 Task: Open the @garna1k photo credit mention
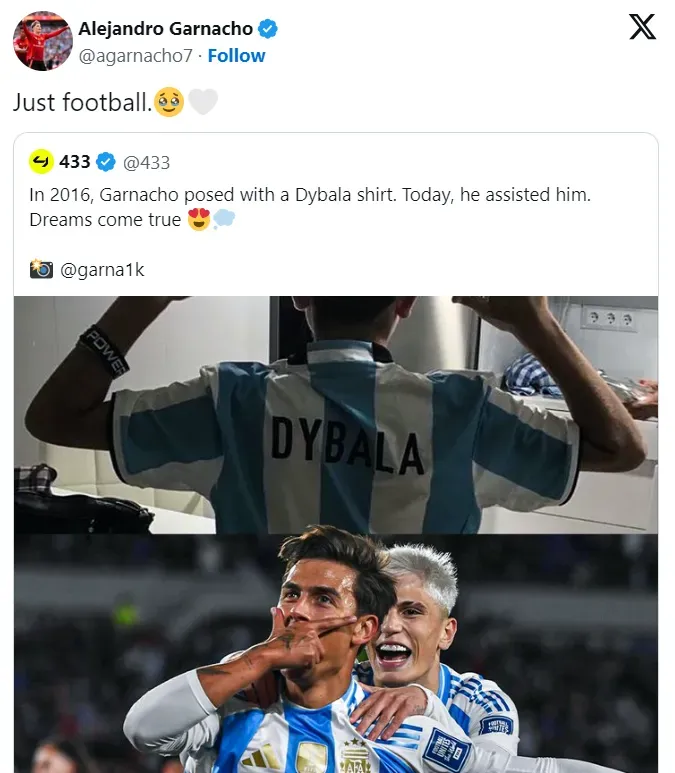pos(103,269)
